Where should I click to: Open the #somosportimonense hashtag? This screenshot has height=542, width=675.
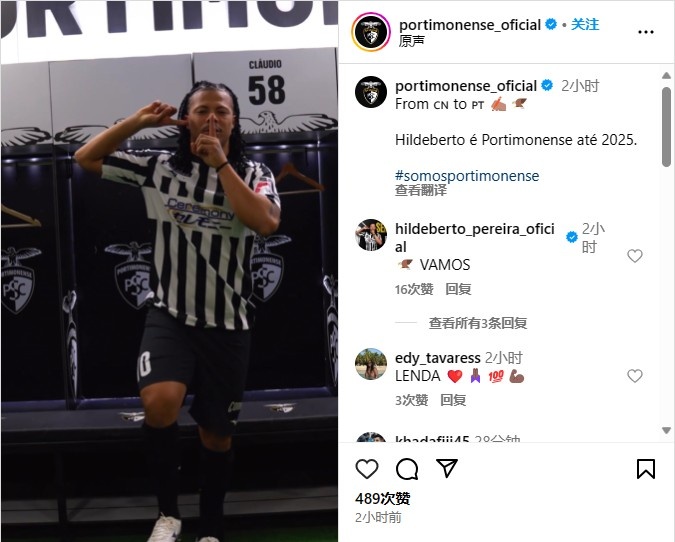[x=467, y=175]
